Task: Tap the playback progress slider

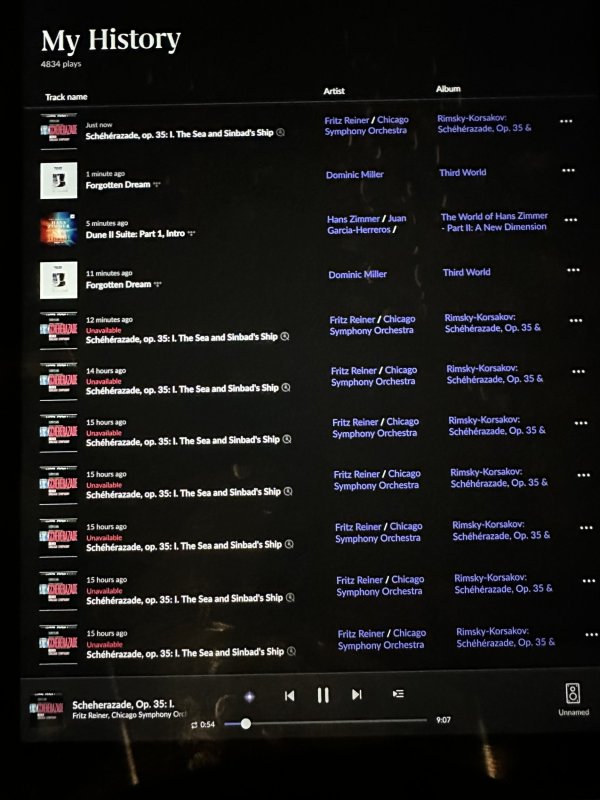Action: point(330,722)
